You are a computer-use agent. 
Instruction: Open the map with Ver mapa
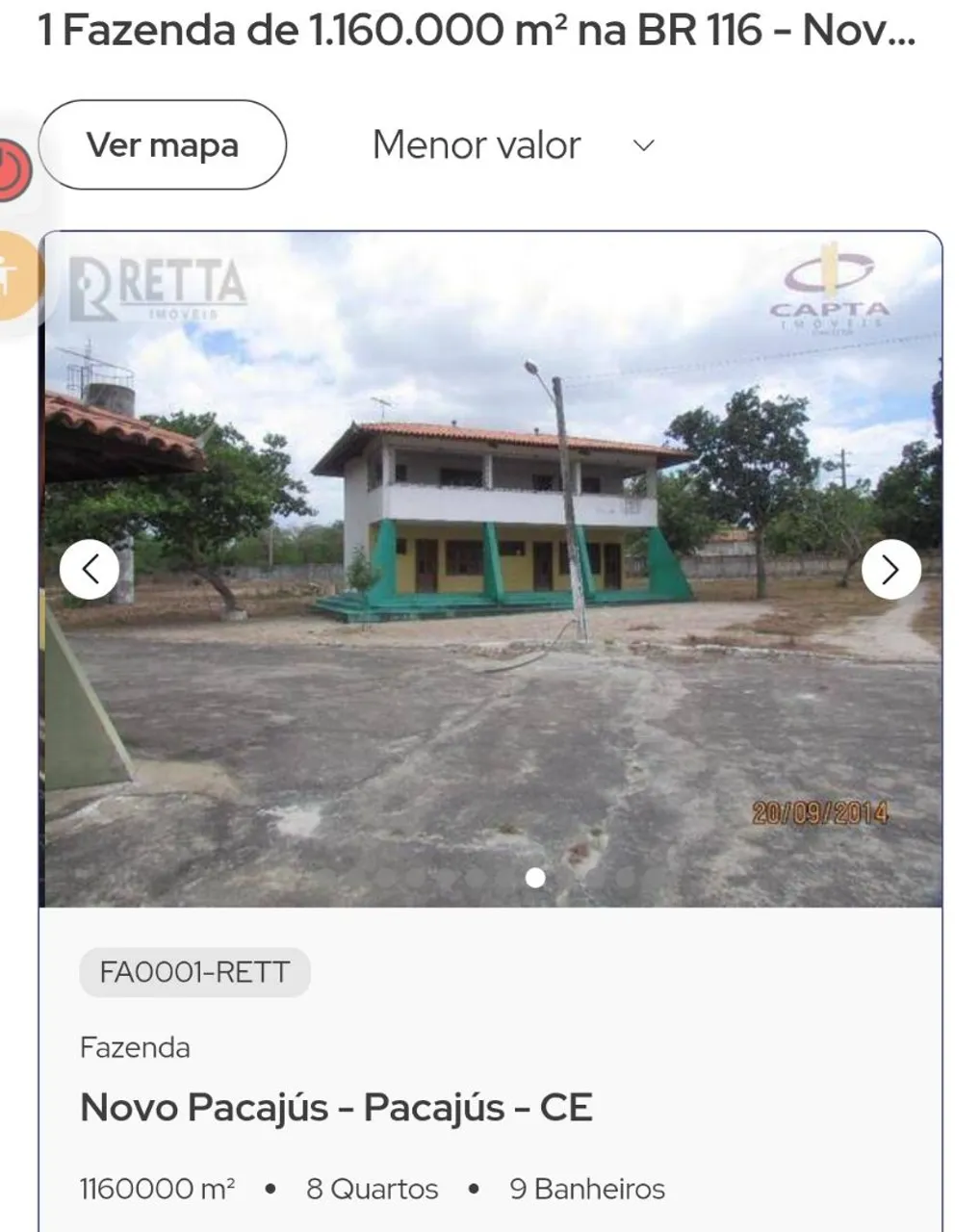tap(163, 145)
